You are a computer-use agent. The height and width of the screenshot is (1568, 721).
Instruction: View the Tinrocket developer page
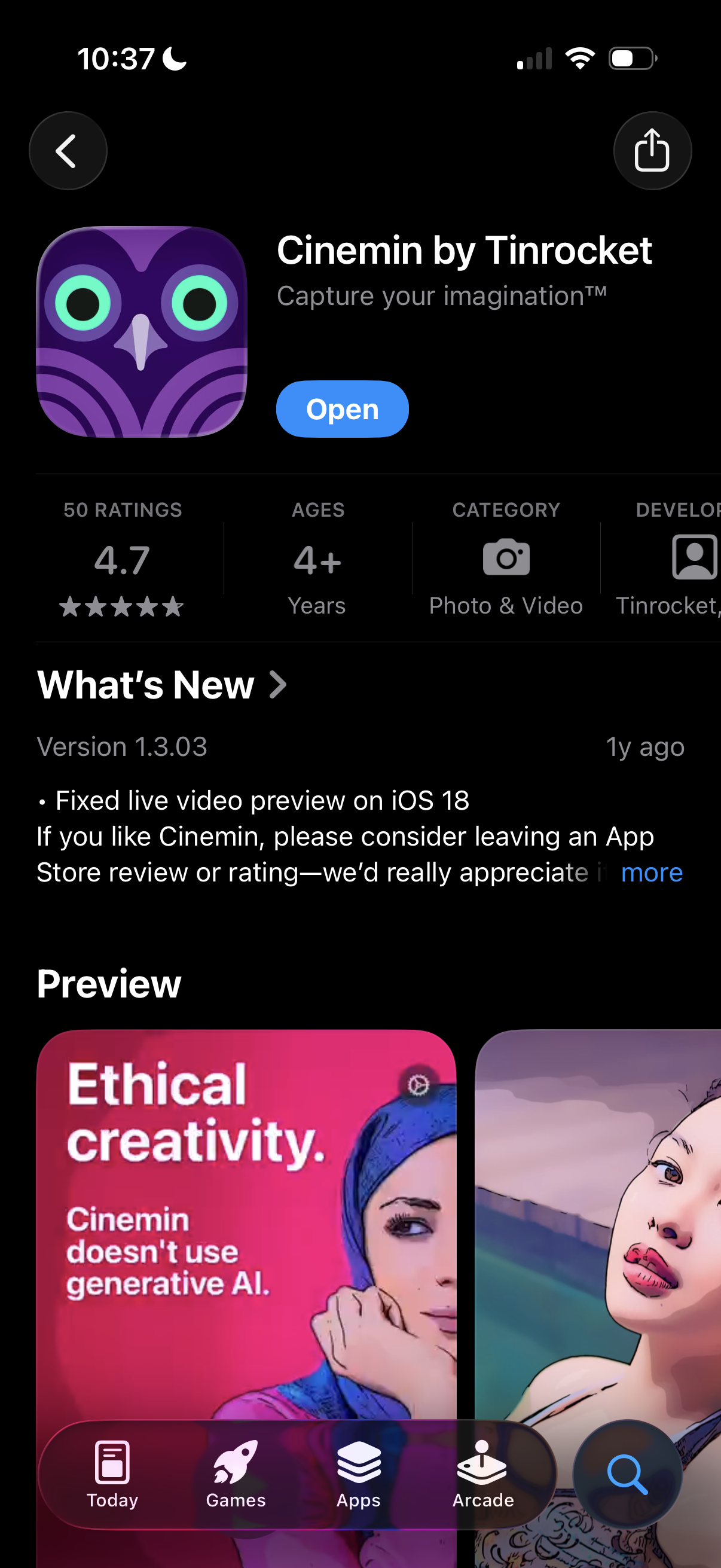676,559
